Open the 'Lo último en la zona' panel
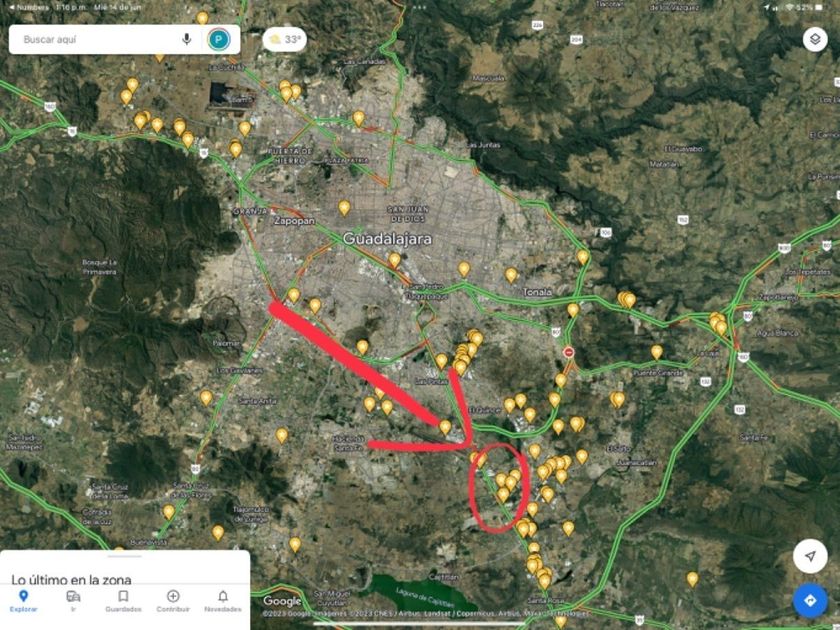Screen dimensions: 840x630 click(x=70, y=579)
